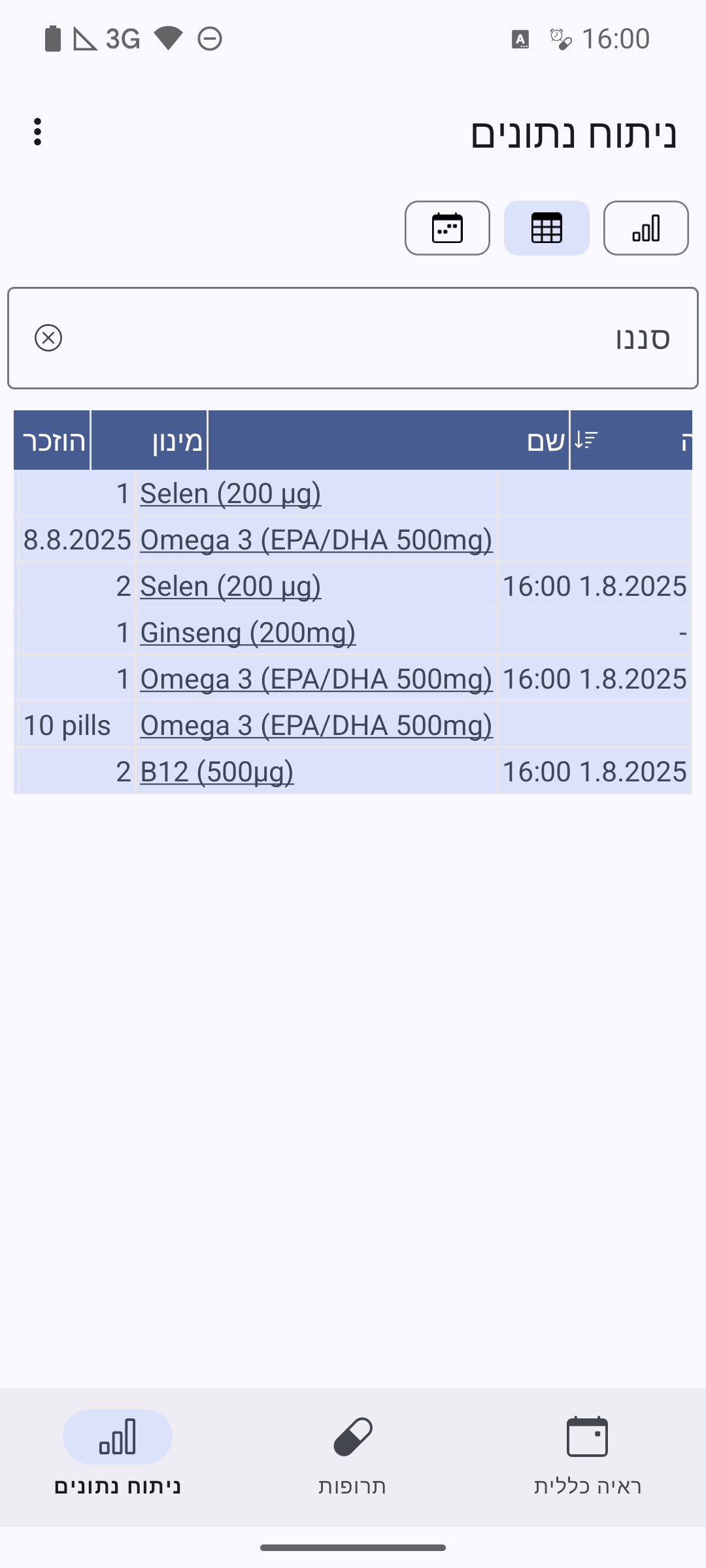
Task: Sort the table by the מינון column
Action: [149, 441]
